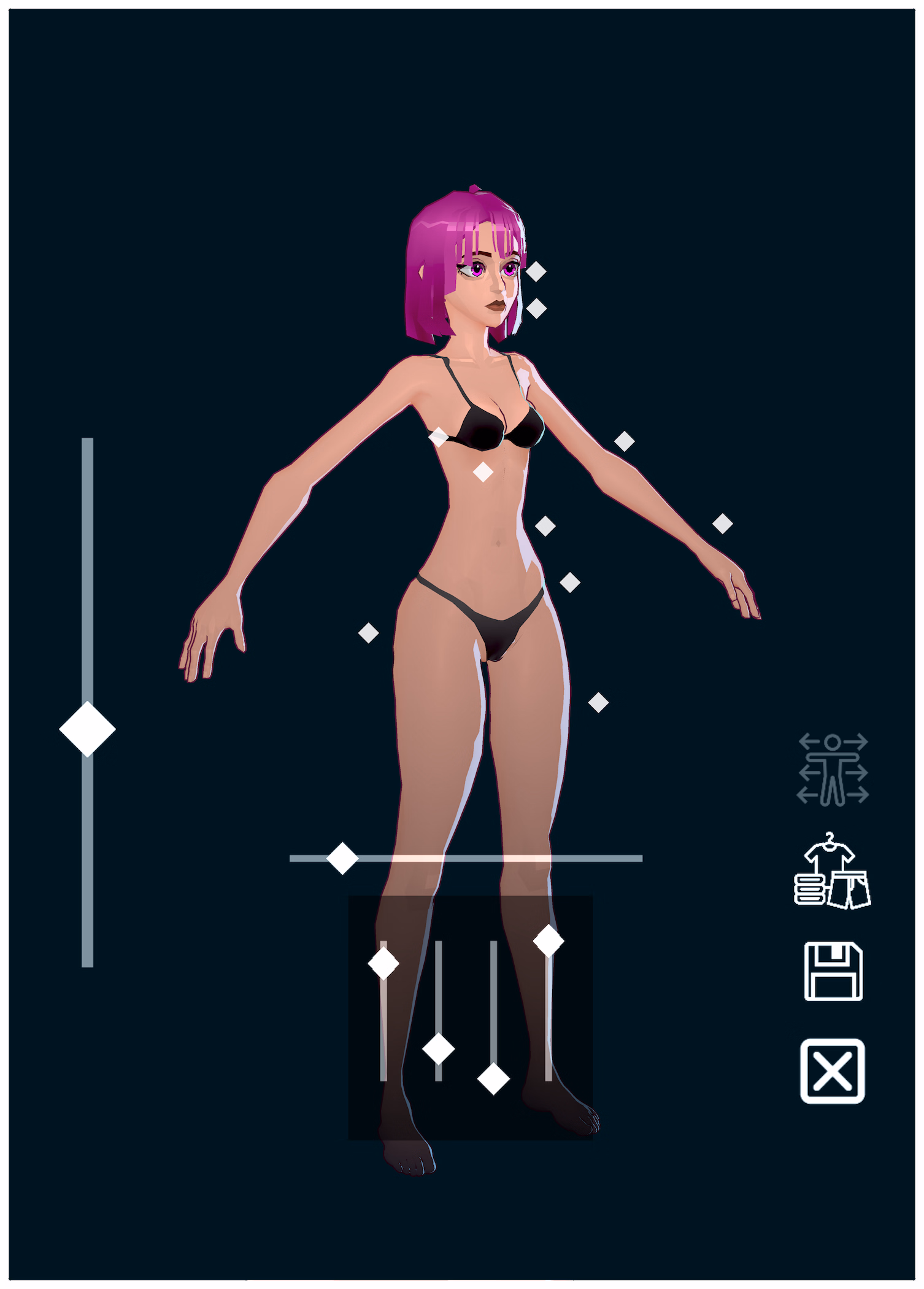
Task: Select the diamond marker near the wrist
Action: 723,524
